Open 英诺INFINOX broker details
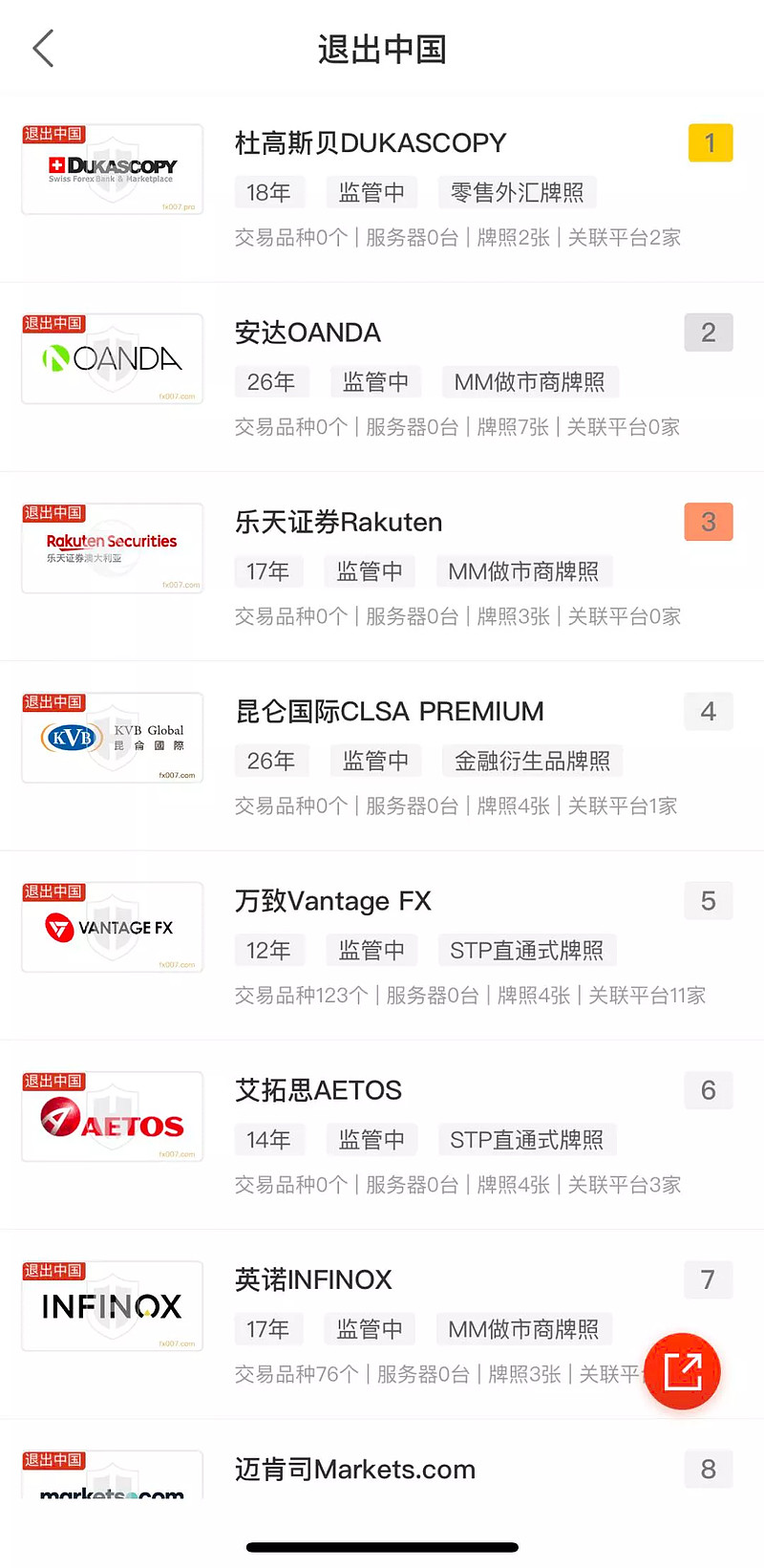The height and width of the screenshot is (1568, 764). click(x=313, y=1279)
